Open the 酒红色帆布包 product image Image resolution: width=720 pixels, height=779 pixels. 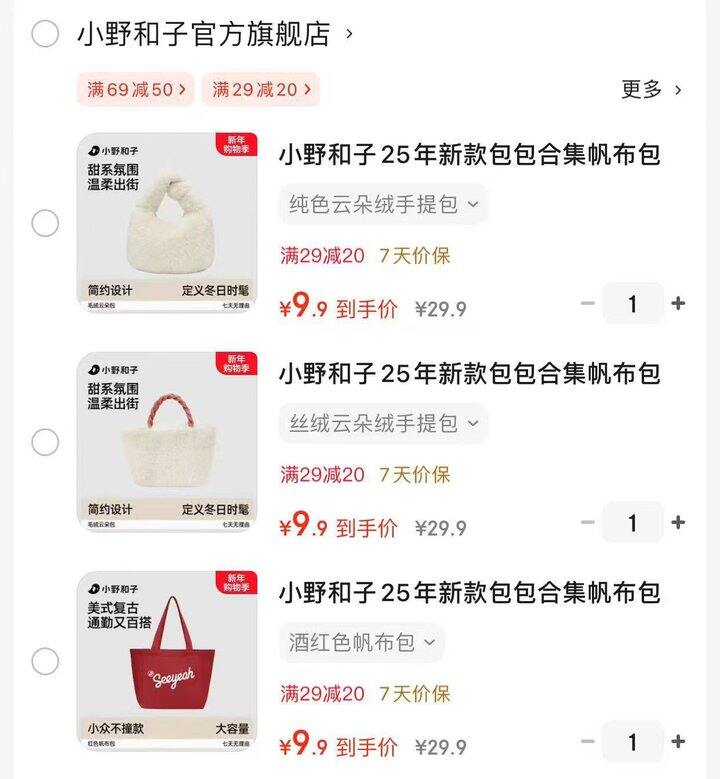(167, 661)
